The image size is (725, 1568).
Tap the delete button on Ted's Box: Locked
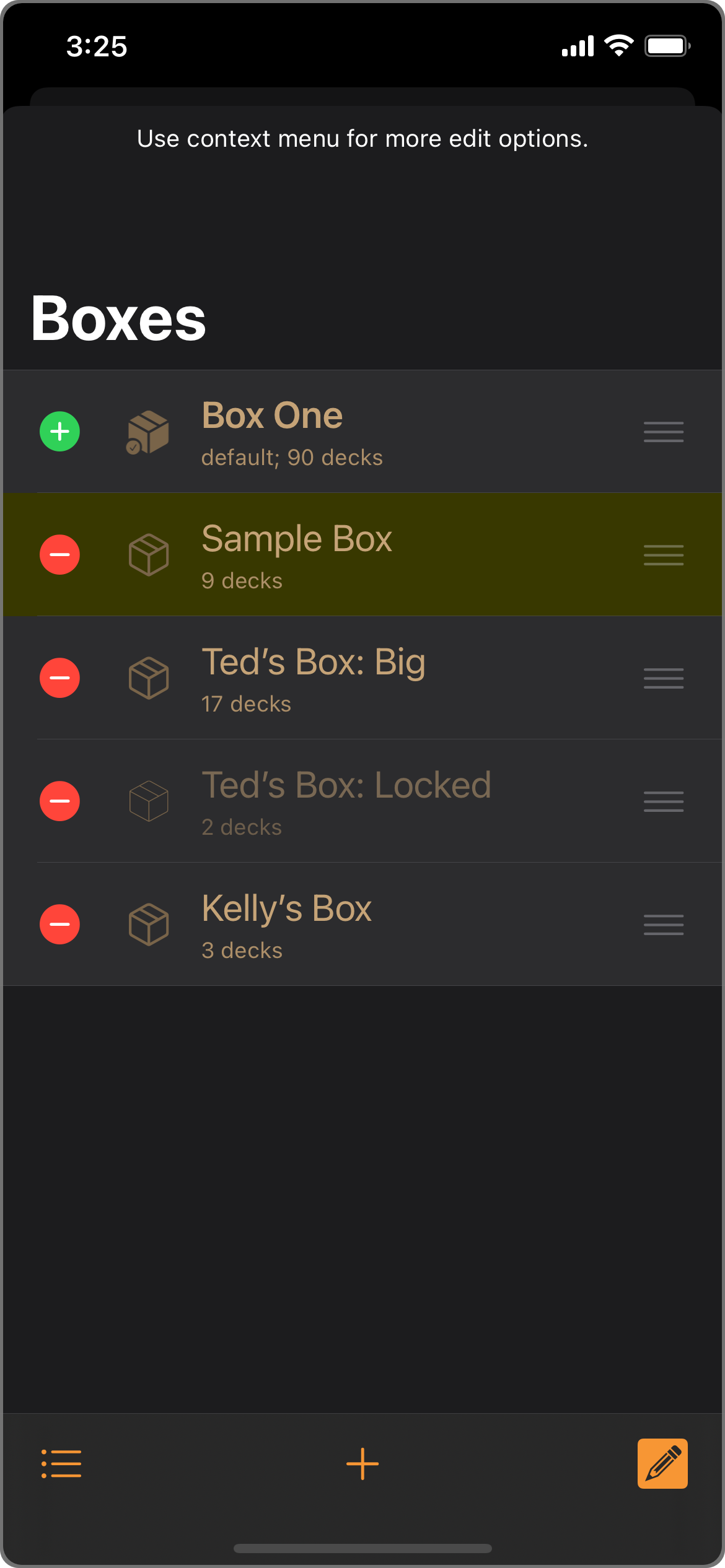59,801
